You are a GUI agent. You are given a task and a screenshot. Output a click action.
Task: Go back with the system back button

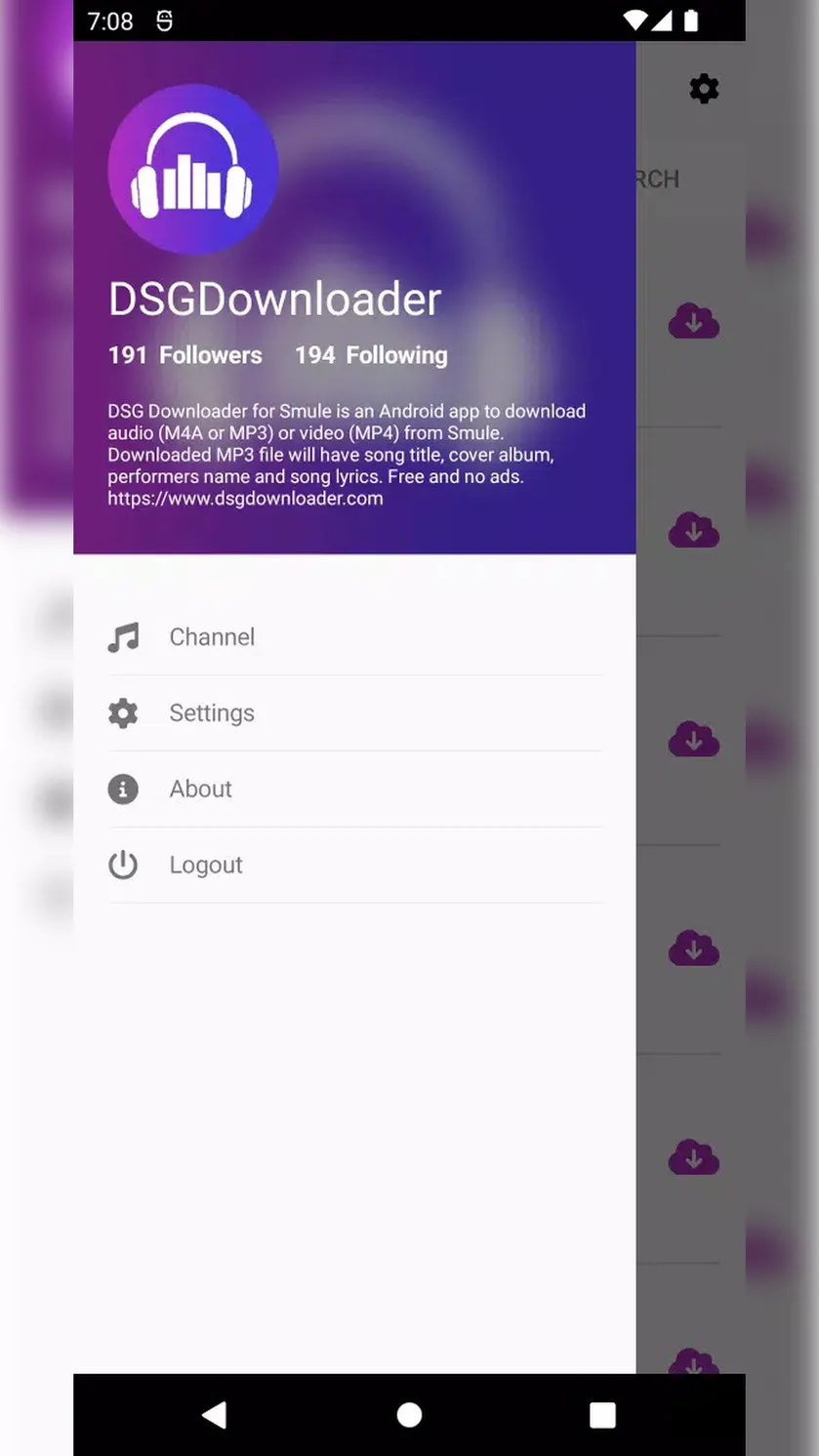pyautogui.click(x=214, y=1415)
